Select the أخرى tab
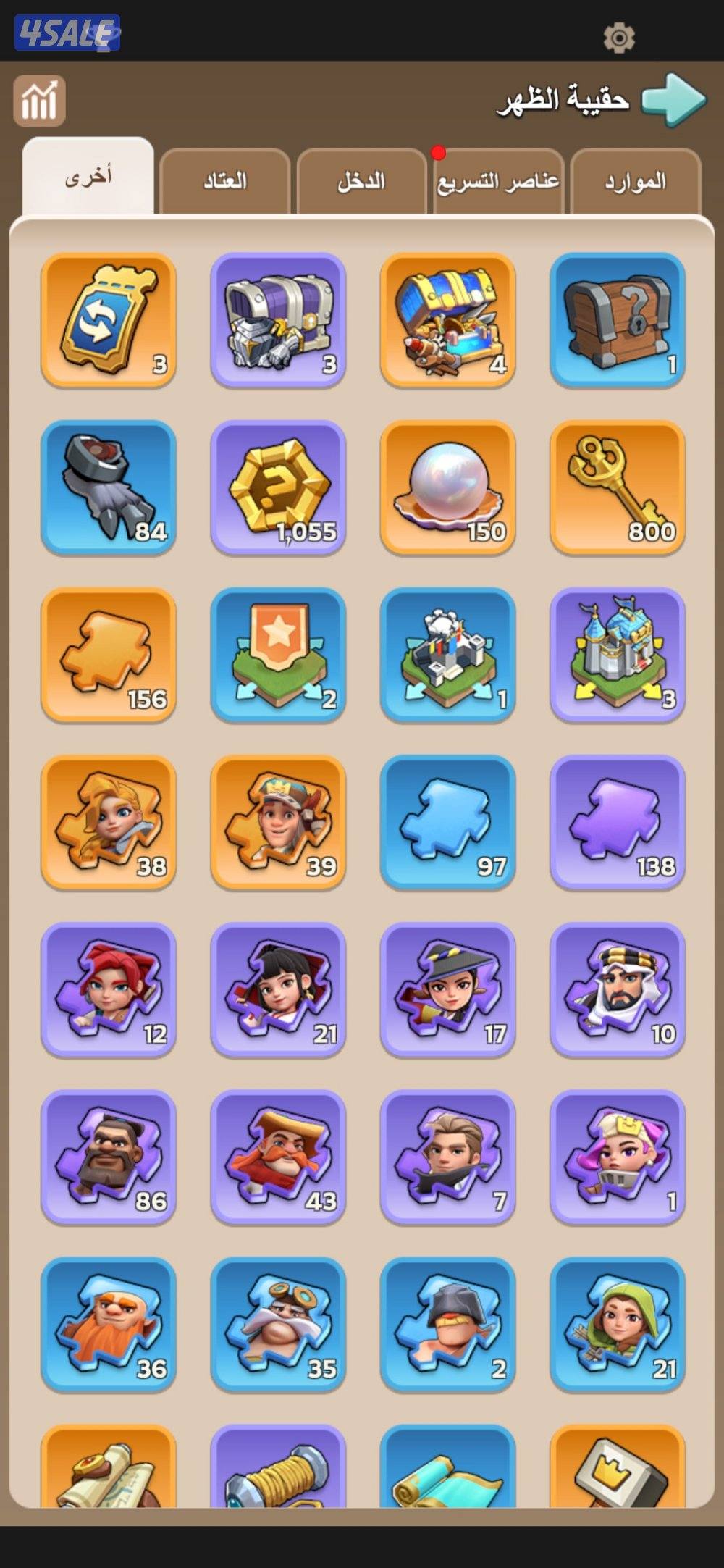The width and height of the screenshot is (724, 1568). point(88,176)
